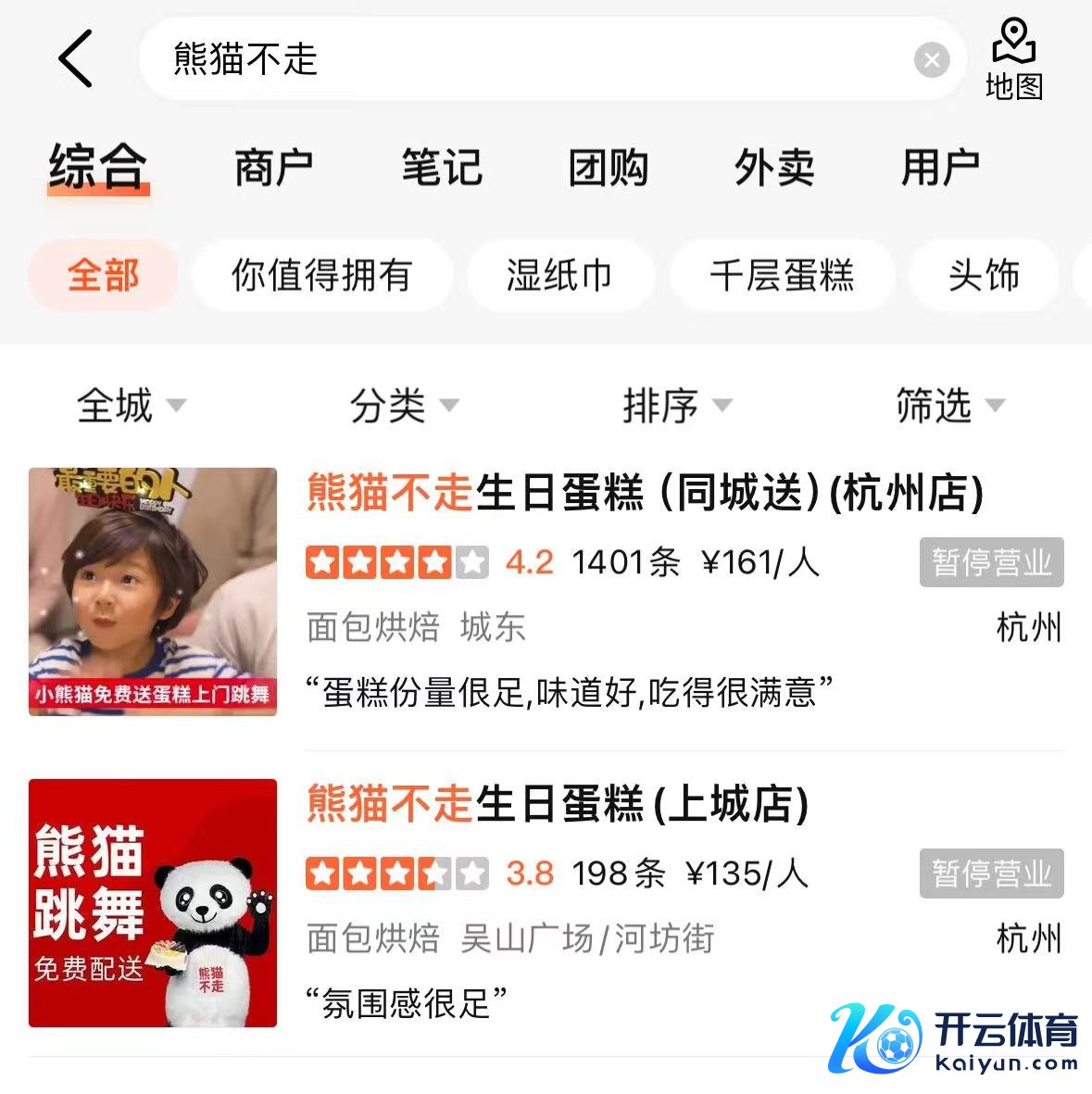This screenshot has height=1094, width=1092.
Task: Expand the 筛选 filter dropdown
Action: click(949, 406)
